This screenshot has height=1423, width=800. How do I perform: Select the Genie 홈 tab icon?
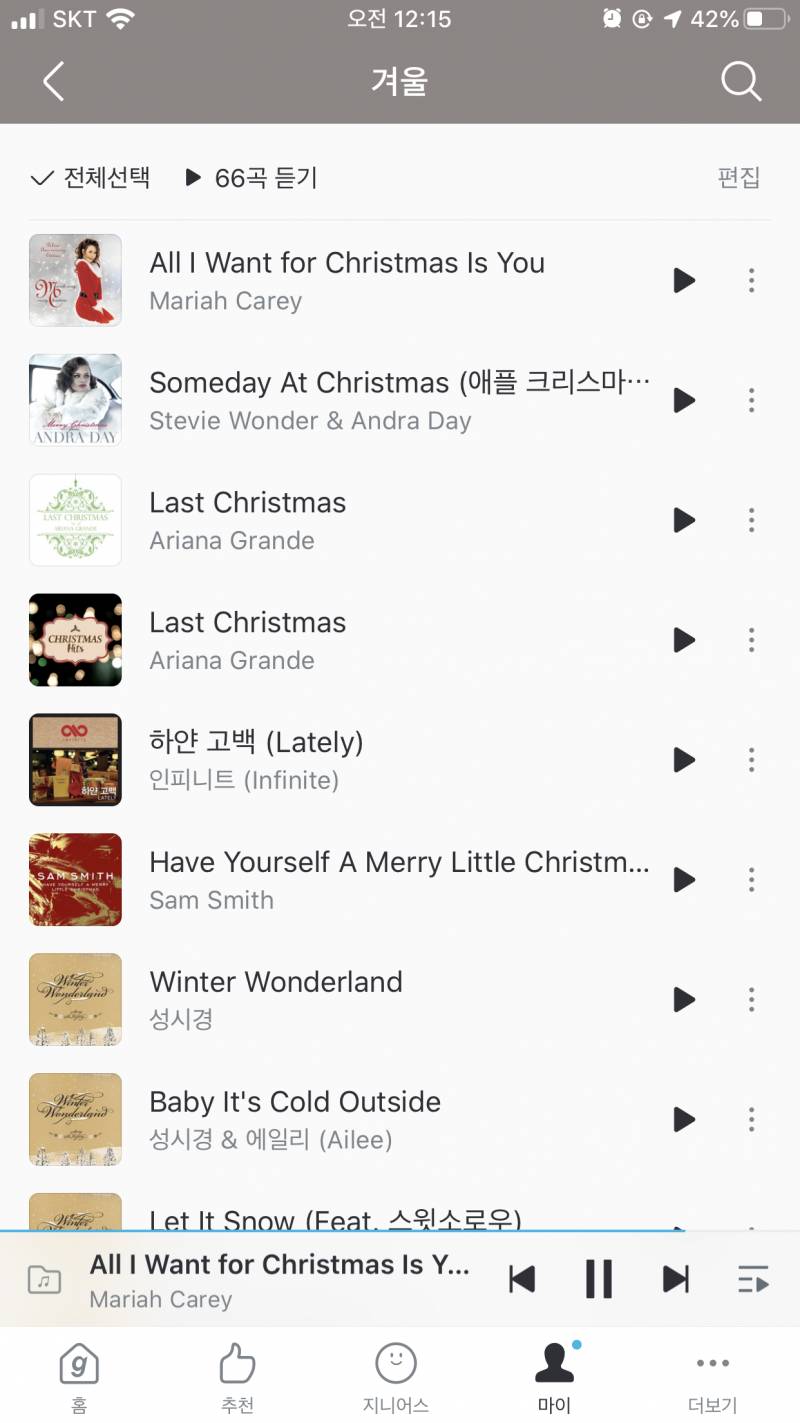[77, 1370]
